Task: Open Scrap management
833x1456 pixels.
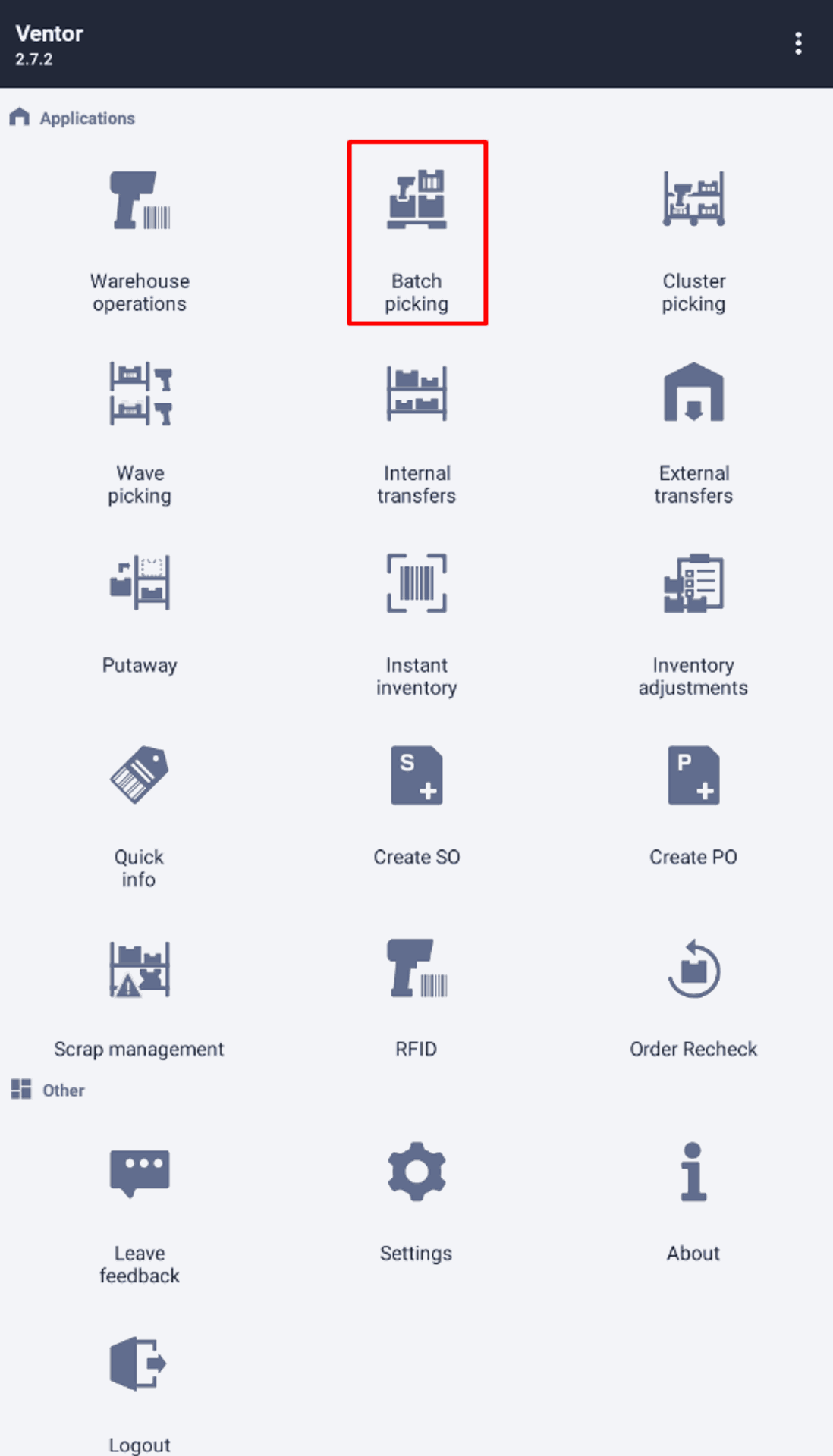Action: [x=140, y=996]
